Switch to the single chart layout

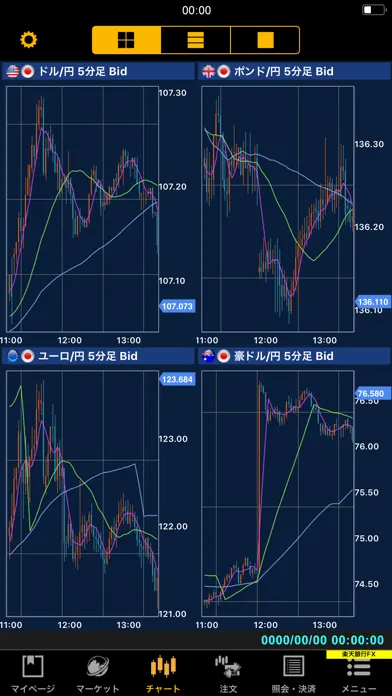coord(265,40)
